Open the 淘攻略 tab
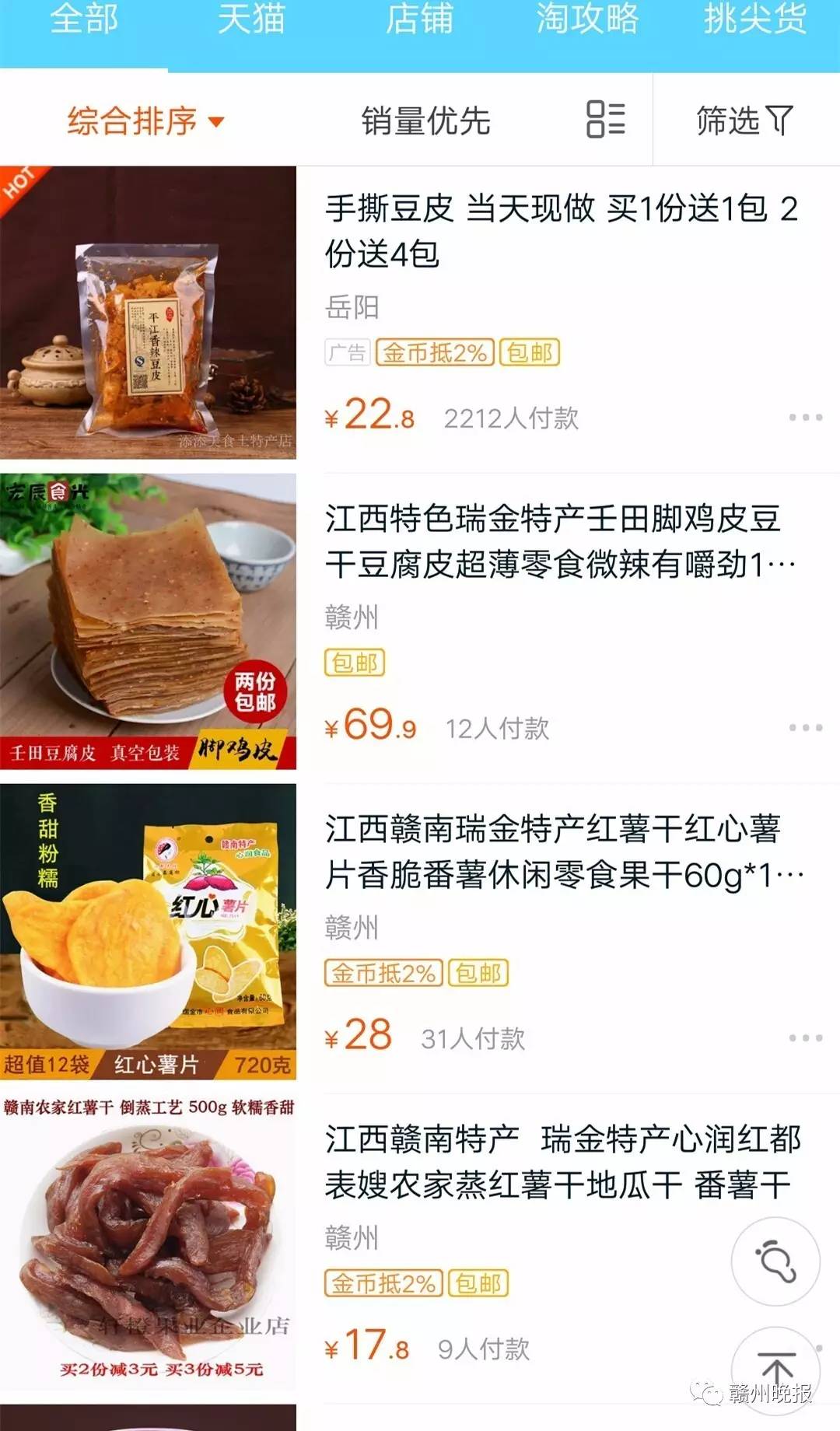840x1431 pixels. coord(590,22)
